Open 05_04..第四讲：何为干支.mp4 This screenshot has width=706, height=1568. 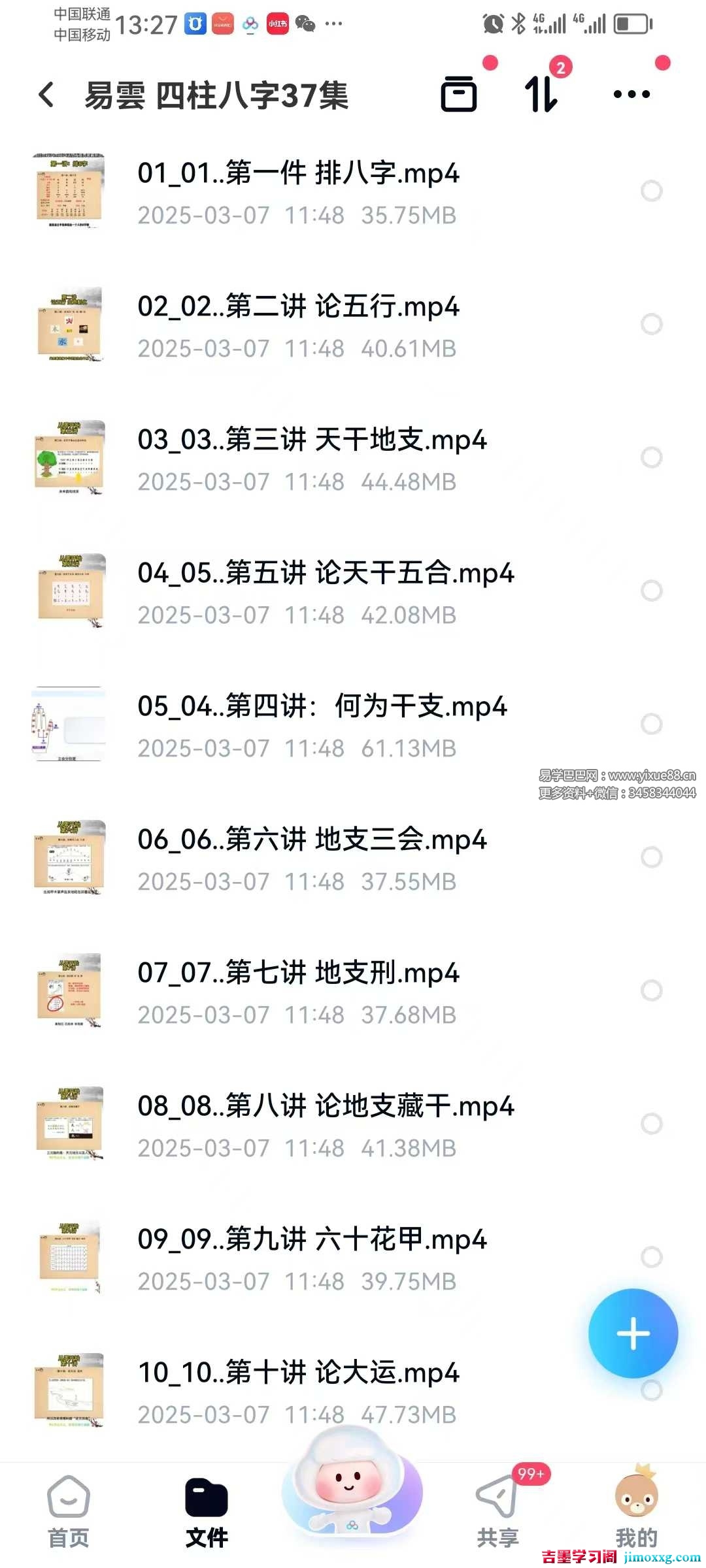pyautogui.click(x=322, y=707)
